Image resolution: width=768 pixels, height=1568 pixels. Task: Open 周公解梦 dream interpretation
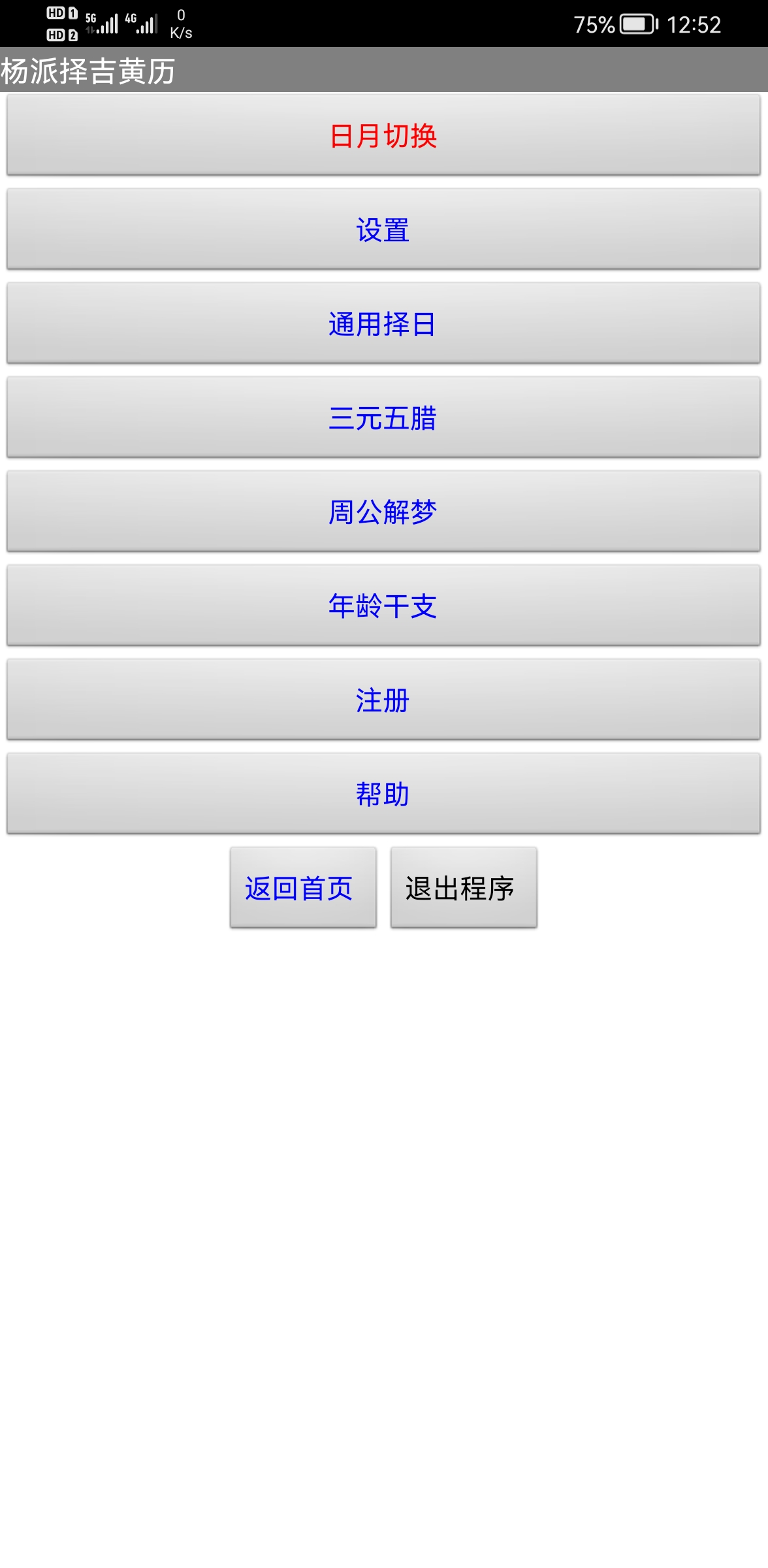[383, 512]
